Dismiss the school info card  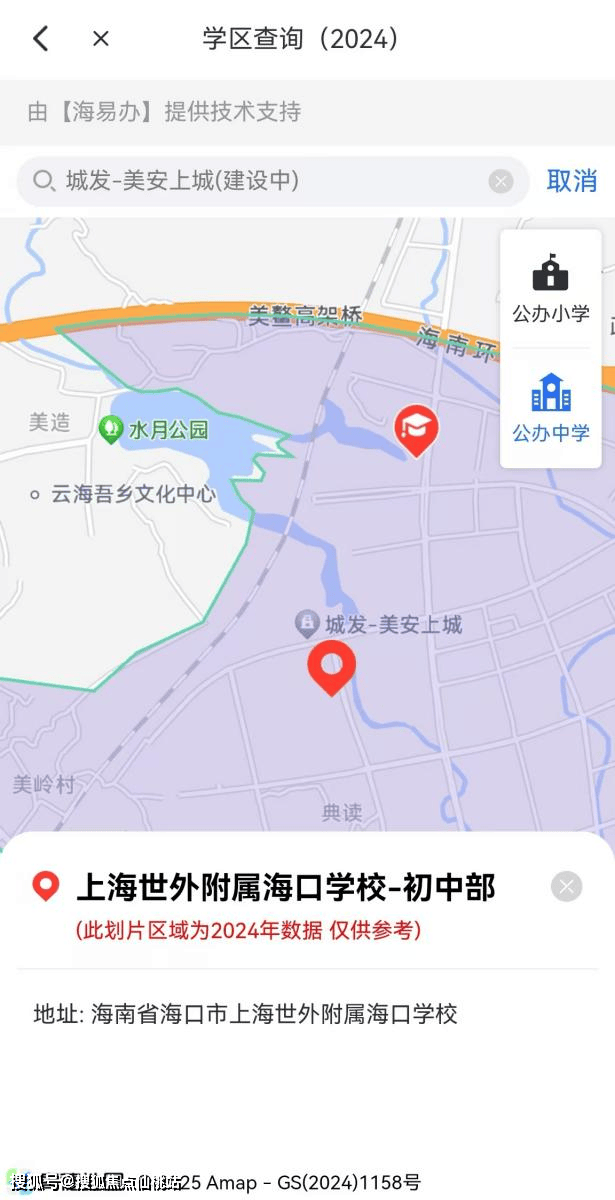[x=566, y=886]
